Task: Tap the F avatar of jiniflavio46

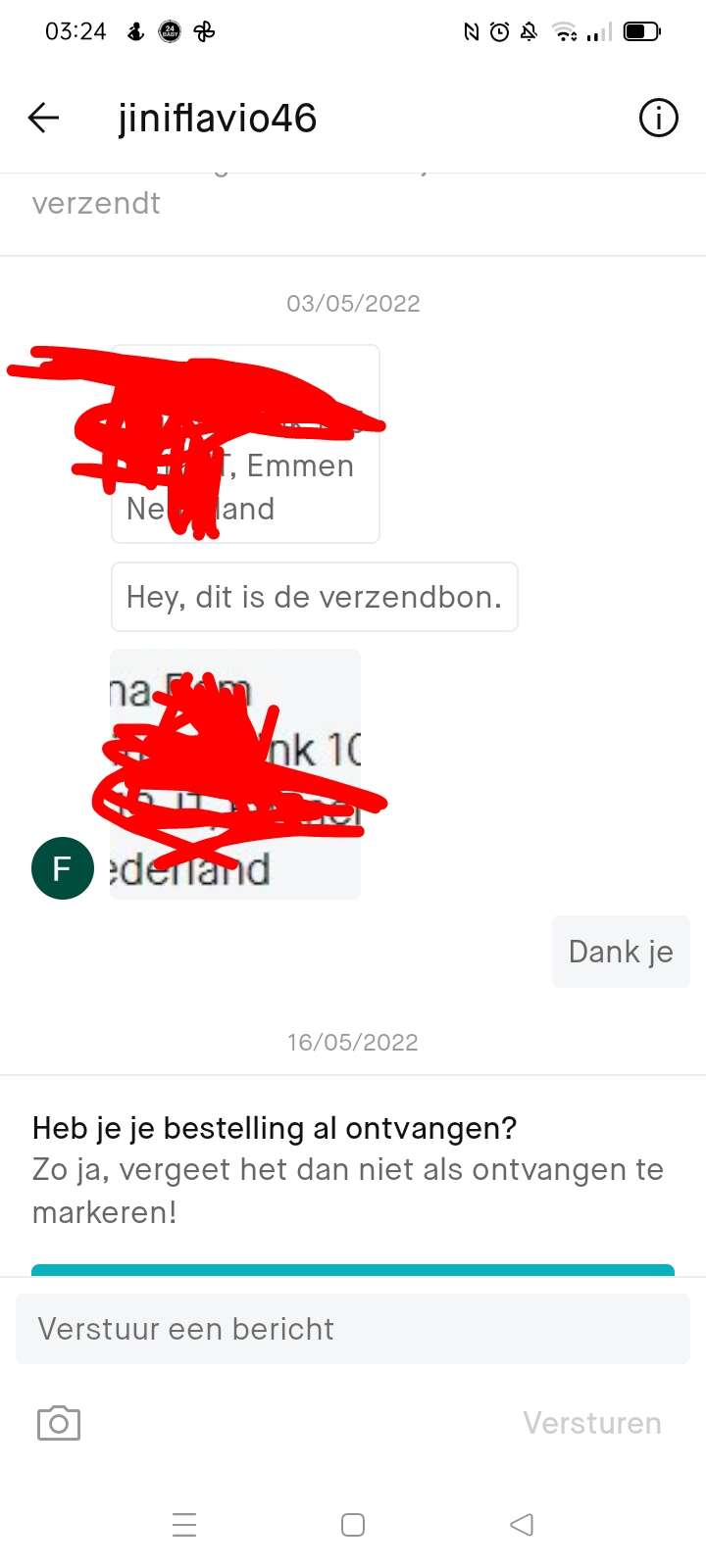Action: pos(63,868)
